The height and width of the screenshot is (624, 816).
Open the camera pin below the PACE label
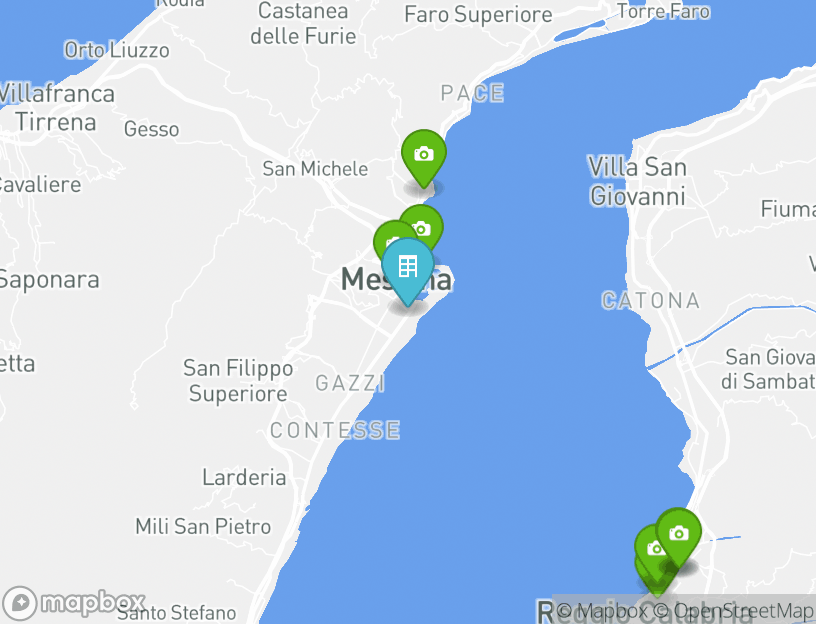pyautogui.click(x=423, y=155)
